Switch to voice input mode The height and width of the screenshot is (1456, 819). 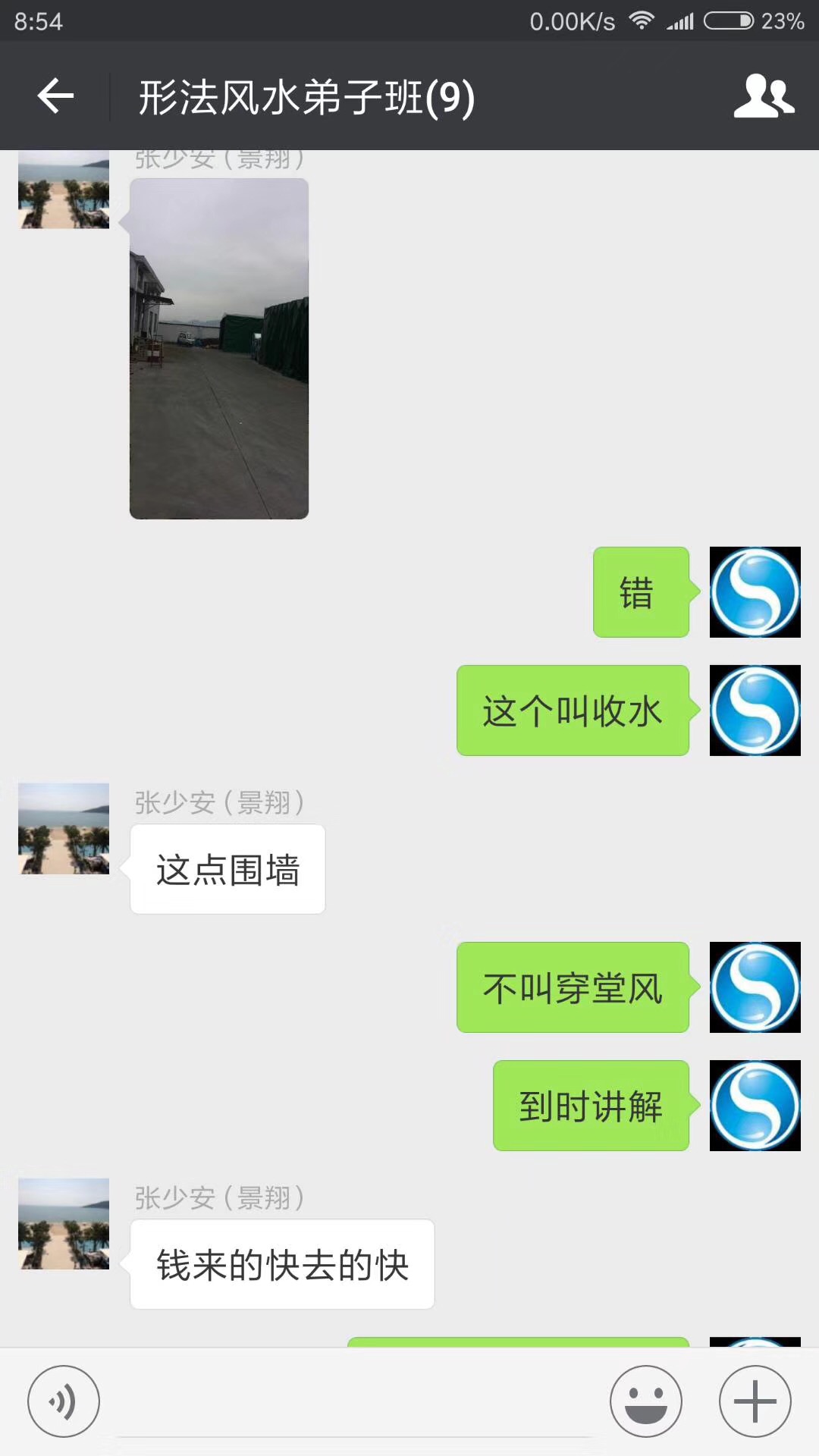coord(64,1401)
